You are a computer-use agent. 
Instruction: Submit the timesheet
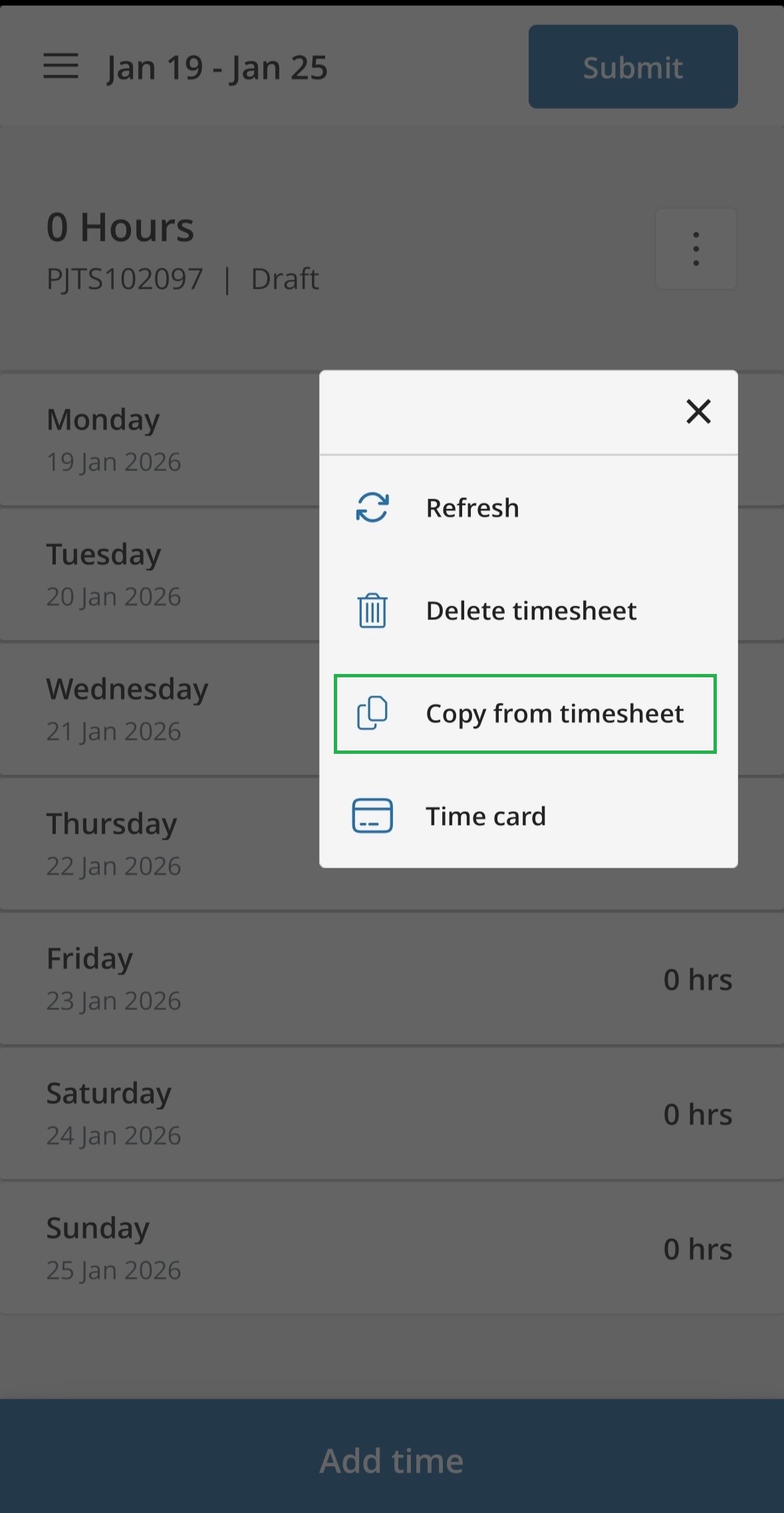click(632, 67)
